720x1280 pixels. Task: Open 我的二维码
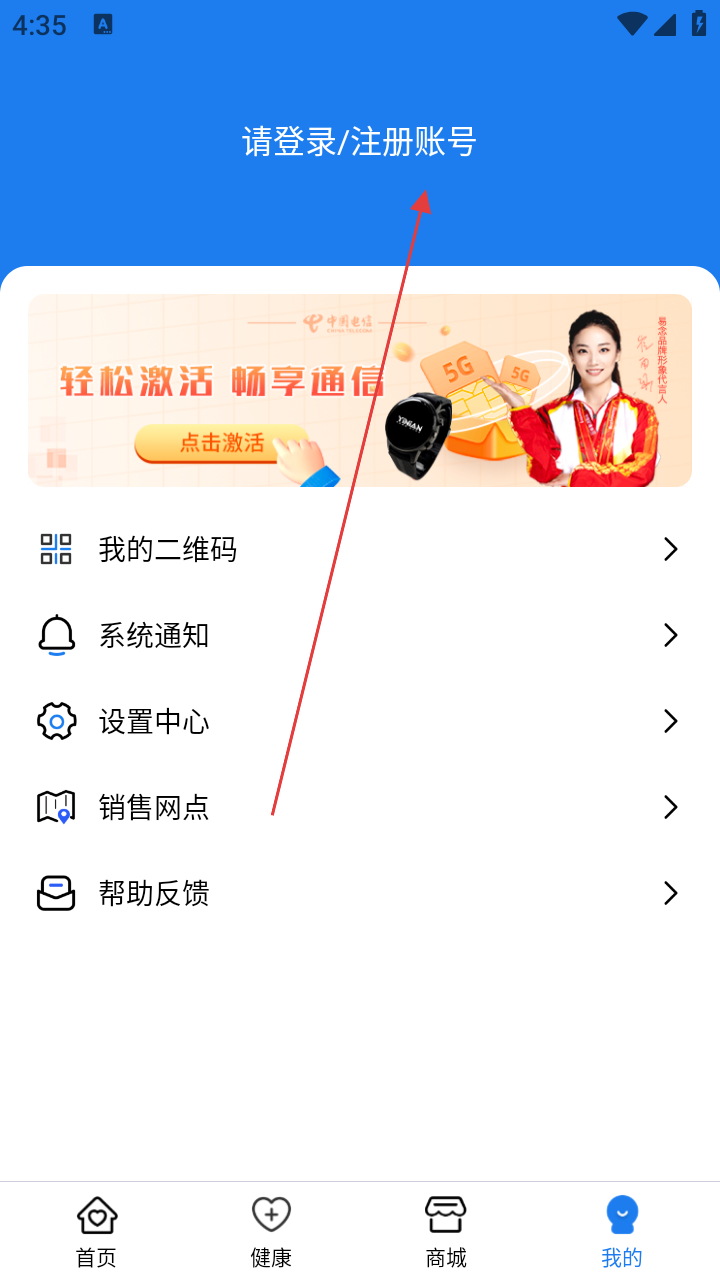[359, 549]
